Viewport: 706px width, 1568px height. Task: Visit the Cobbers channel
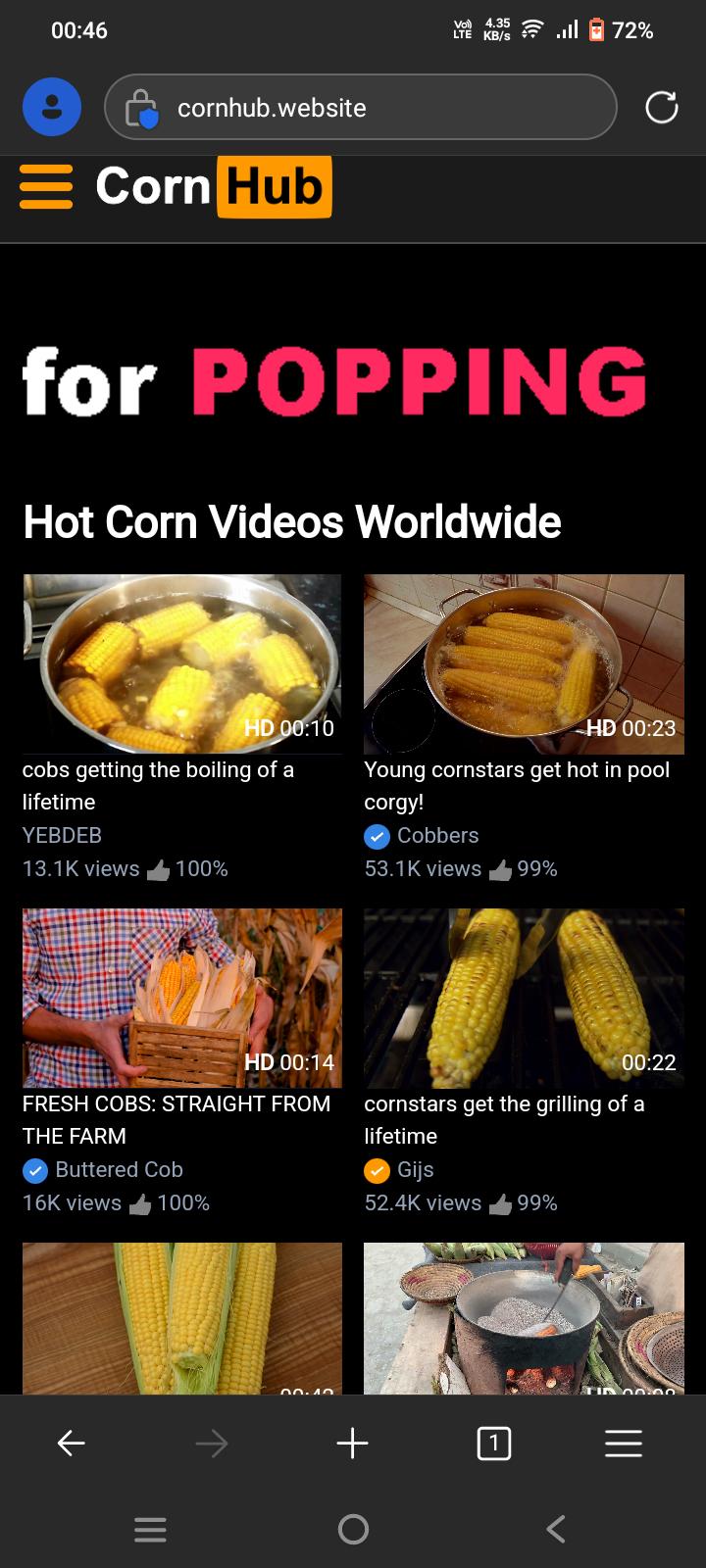(437, 835)
